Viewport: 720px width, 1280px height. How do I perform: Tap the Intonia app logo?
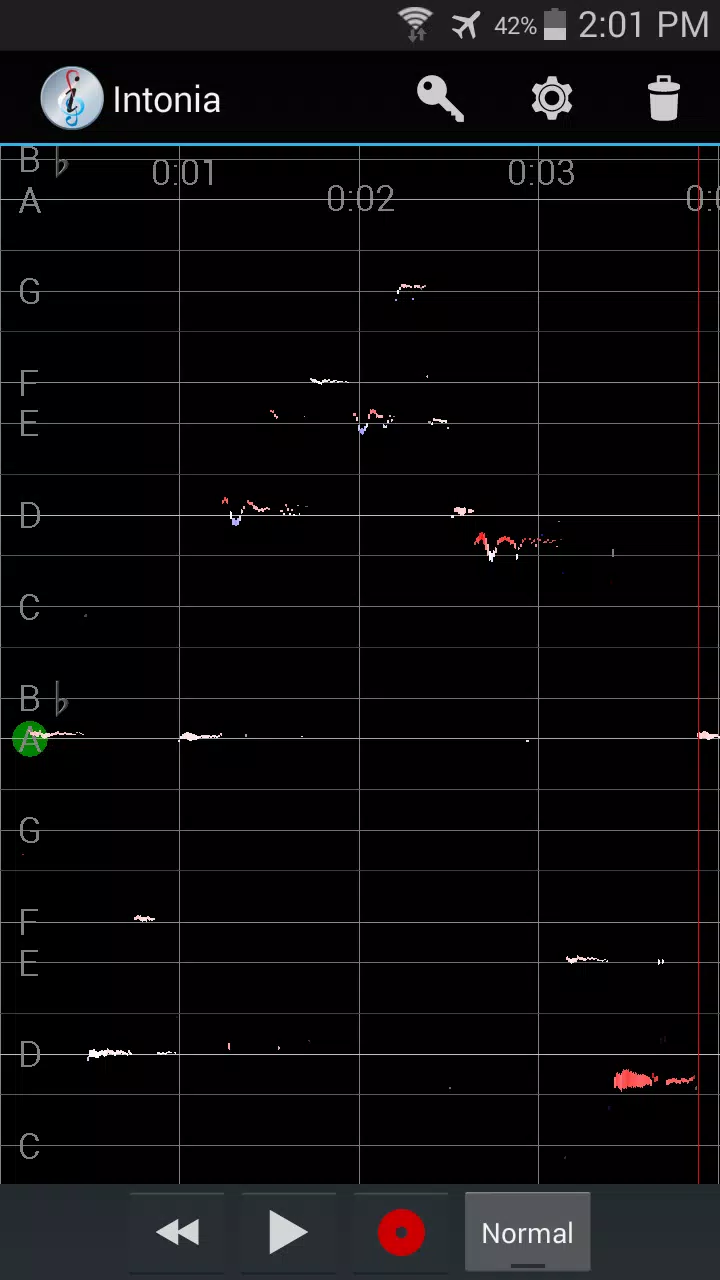(x=71, y=99)
